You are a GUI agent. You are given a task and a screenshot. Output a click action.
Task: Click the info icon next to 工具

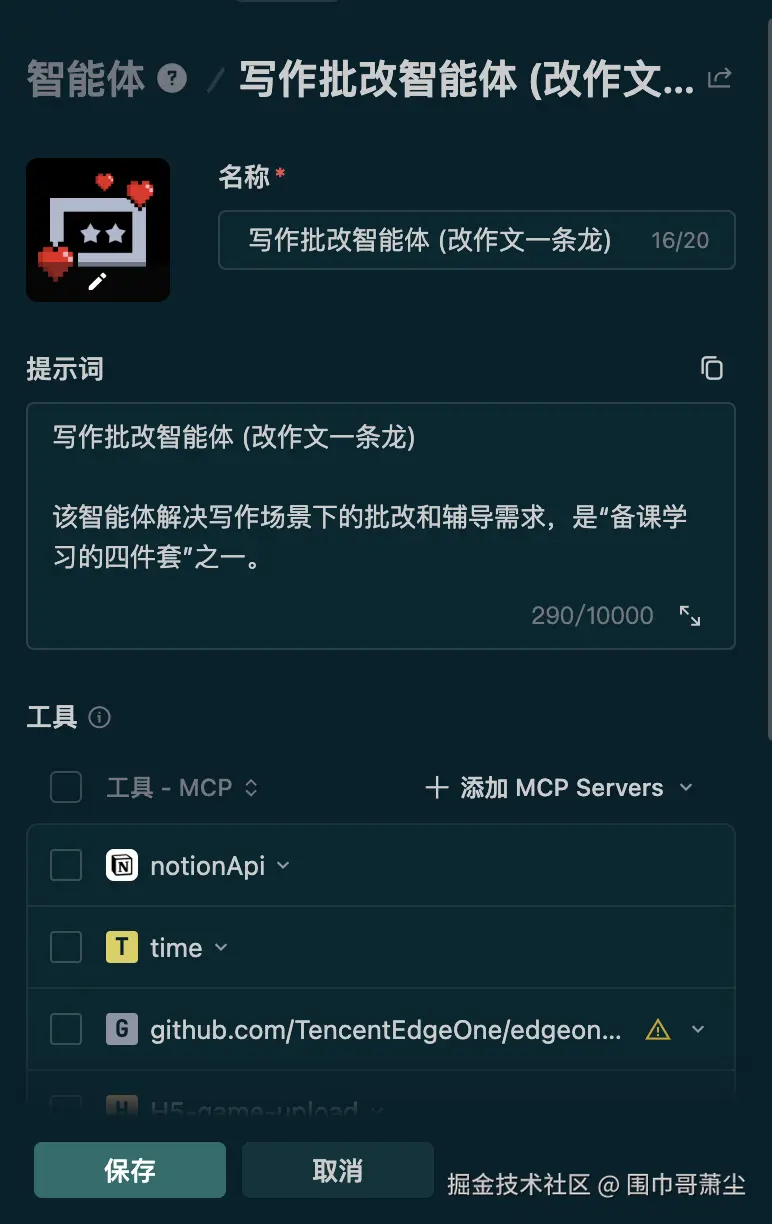pos(100,717)
